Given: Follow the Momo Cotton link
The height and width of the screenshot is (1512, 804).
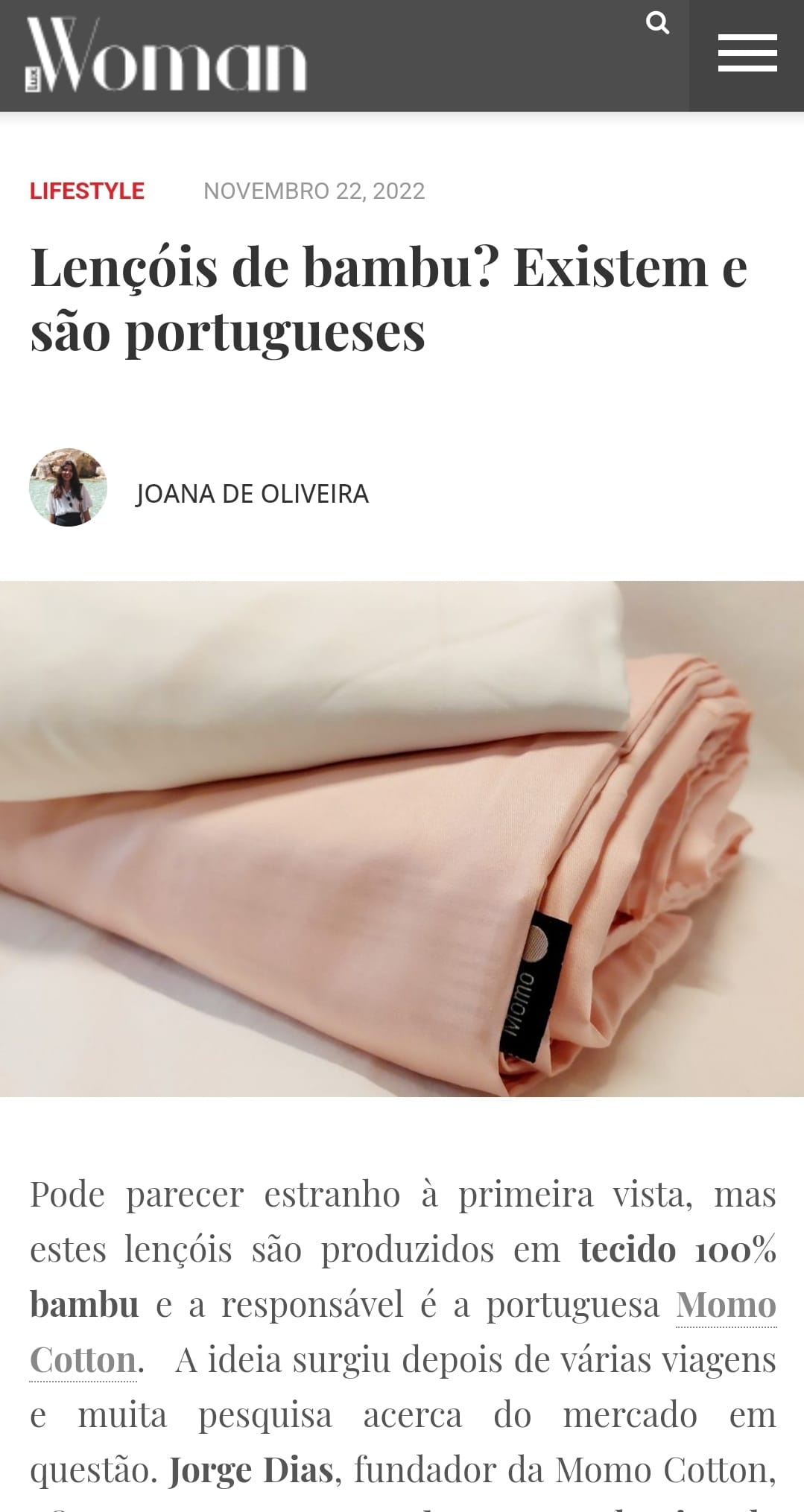Looking at the screenshot, I should 725,1306.
